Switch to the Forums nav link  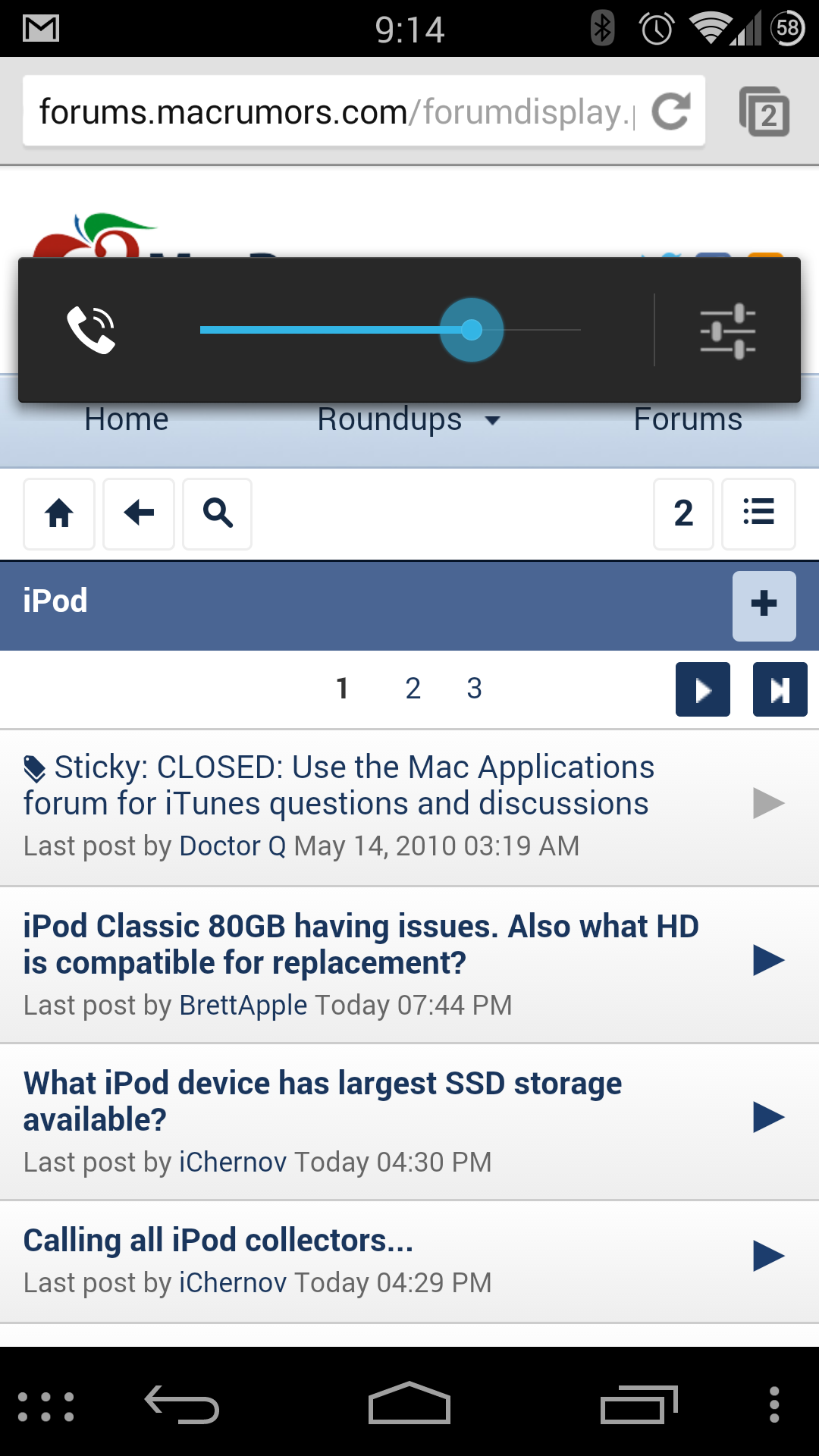tap(688, 419)
